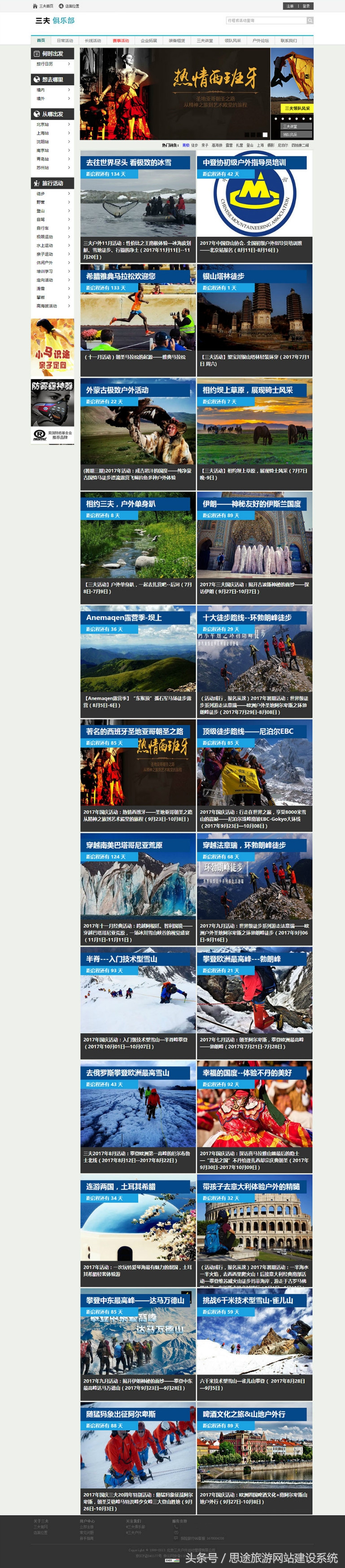Image resolution: width=345 pixels, height=1568 pixels.
Task: Open the 注册 register link
Action: [x=290, y=6]
